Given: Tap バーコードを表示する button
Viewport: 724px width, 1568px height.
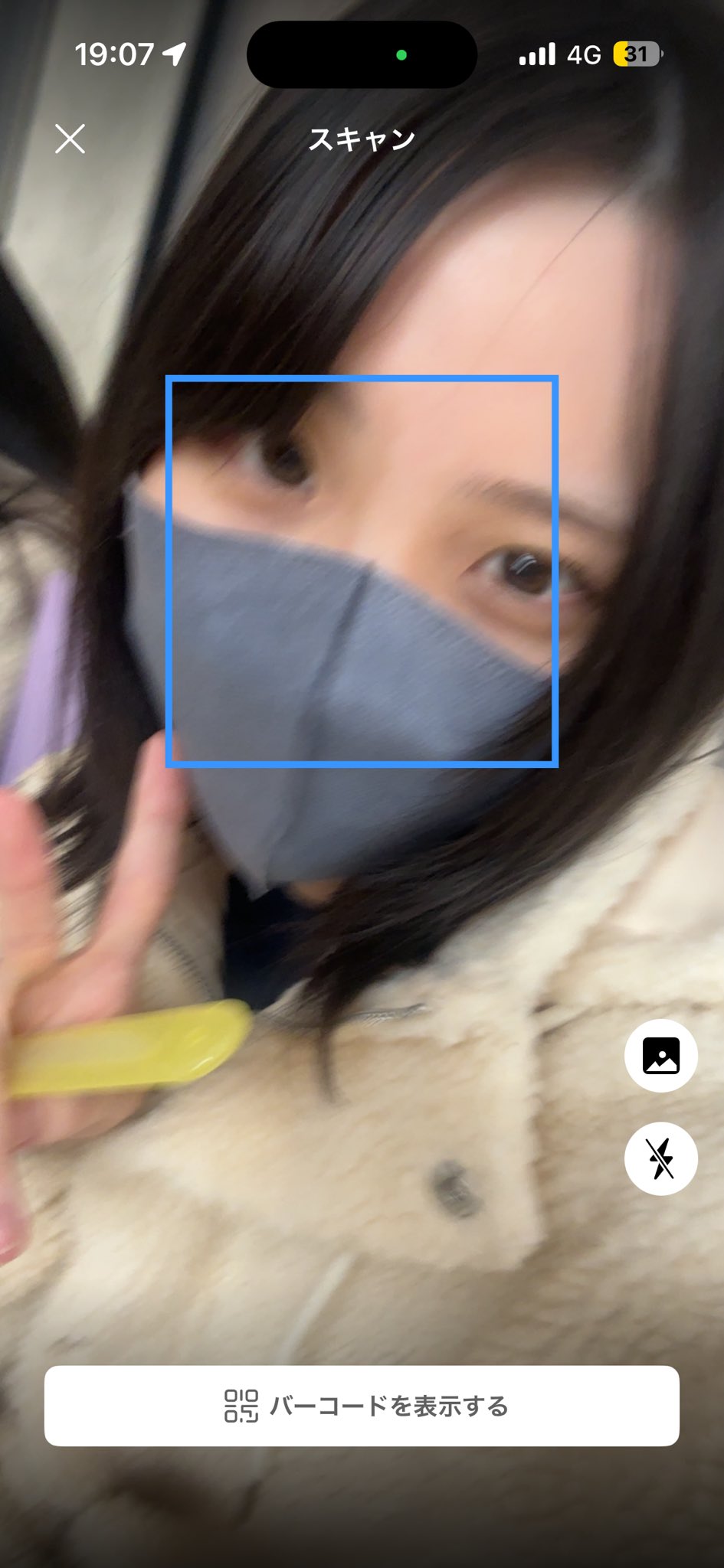Looking at the screenshot, I should pos(362,1406).
